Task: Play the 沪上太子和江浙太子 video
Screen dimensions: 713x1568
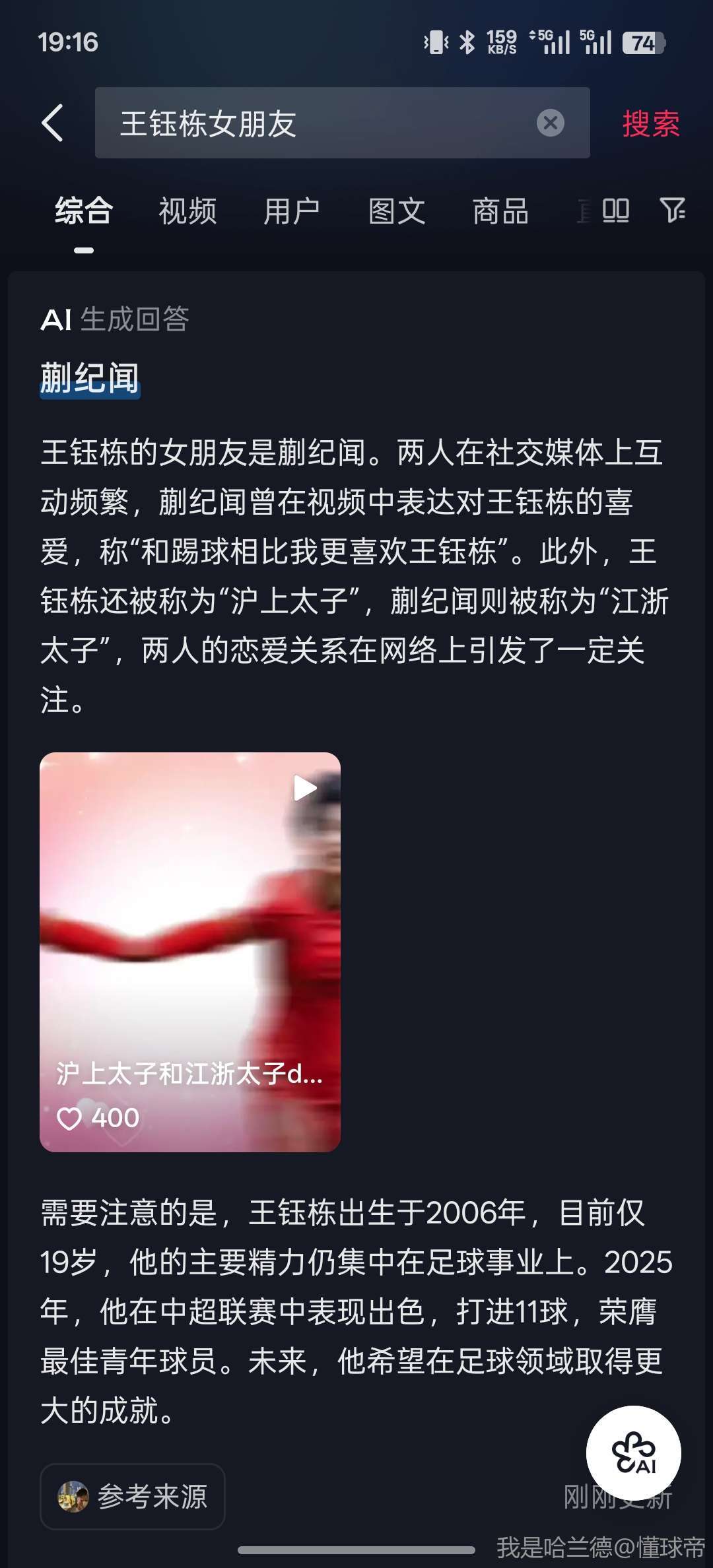Action: pos(190,952)
